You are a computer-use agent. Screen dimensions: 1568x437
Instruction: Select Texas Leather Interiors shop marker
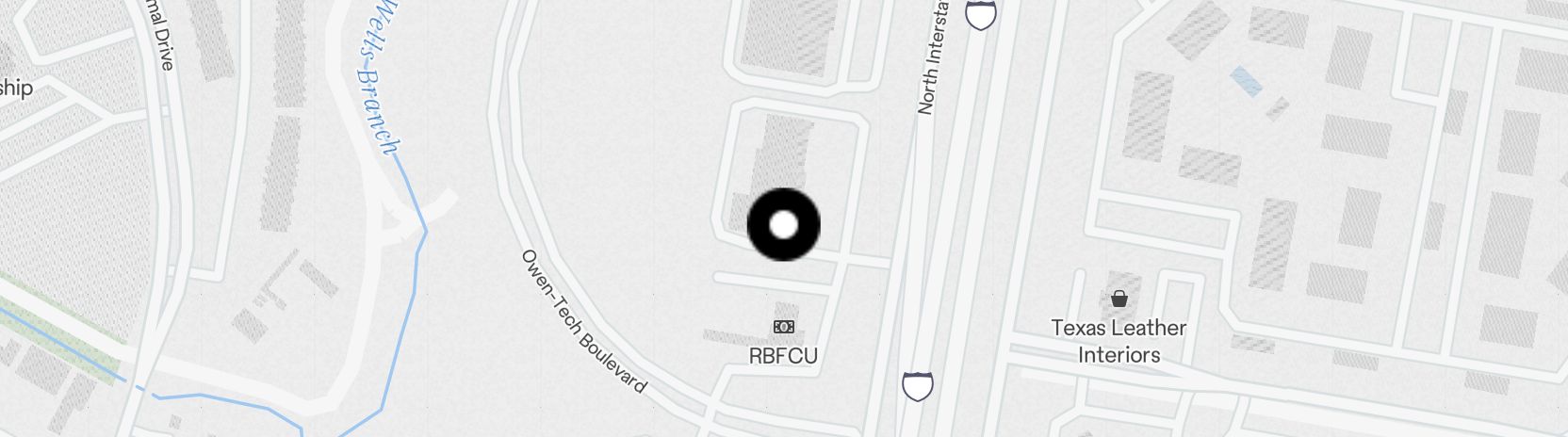click(1119, 299)
